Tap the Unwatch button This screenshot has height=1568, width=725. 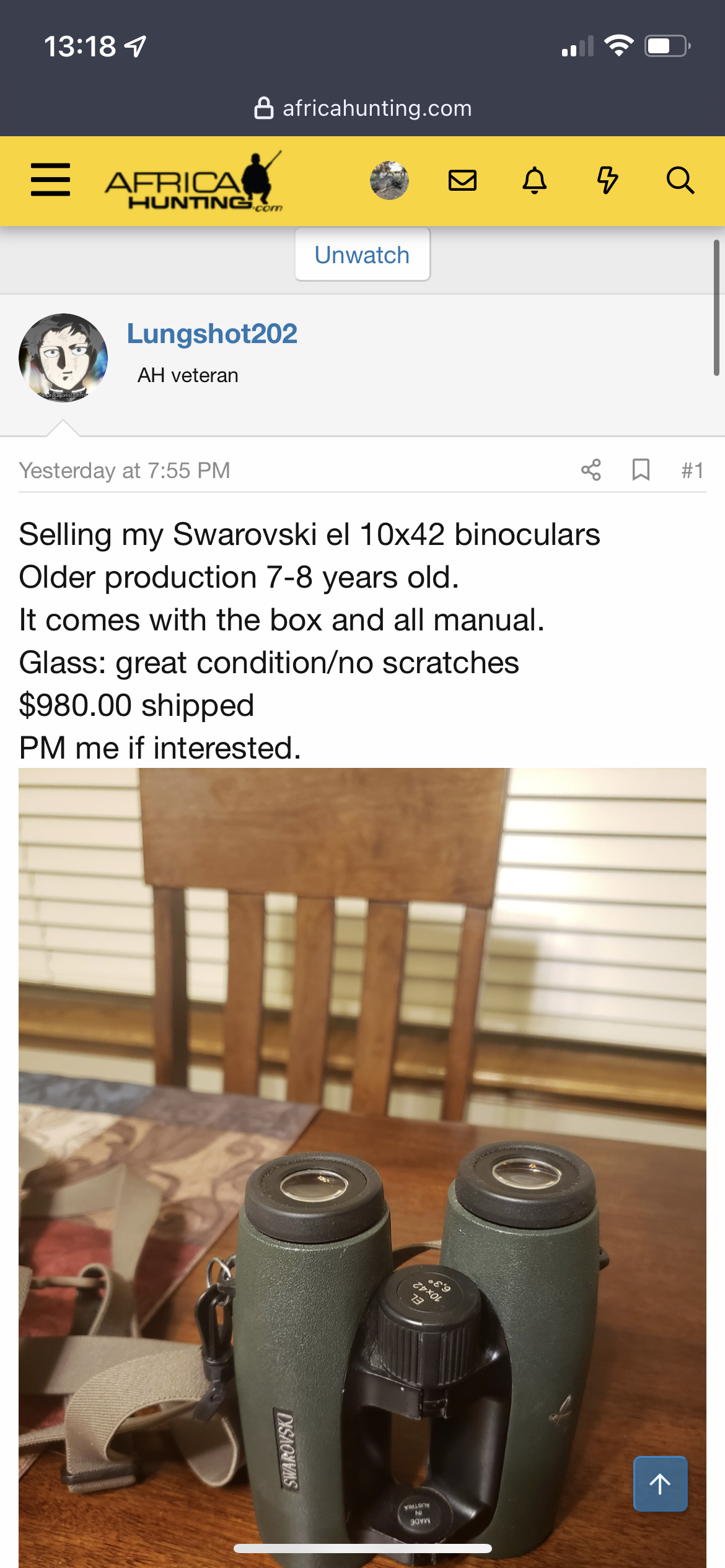point(362,255)
